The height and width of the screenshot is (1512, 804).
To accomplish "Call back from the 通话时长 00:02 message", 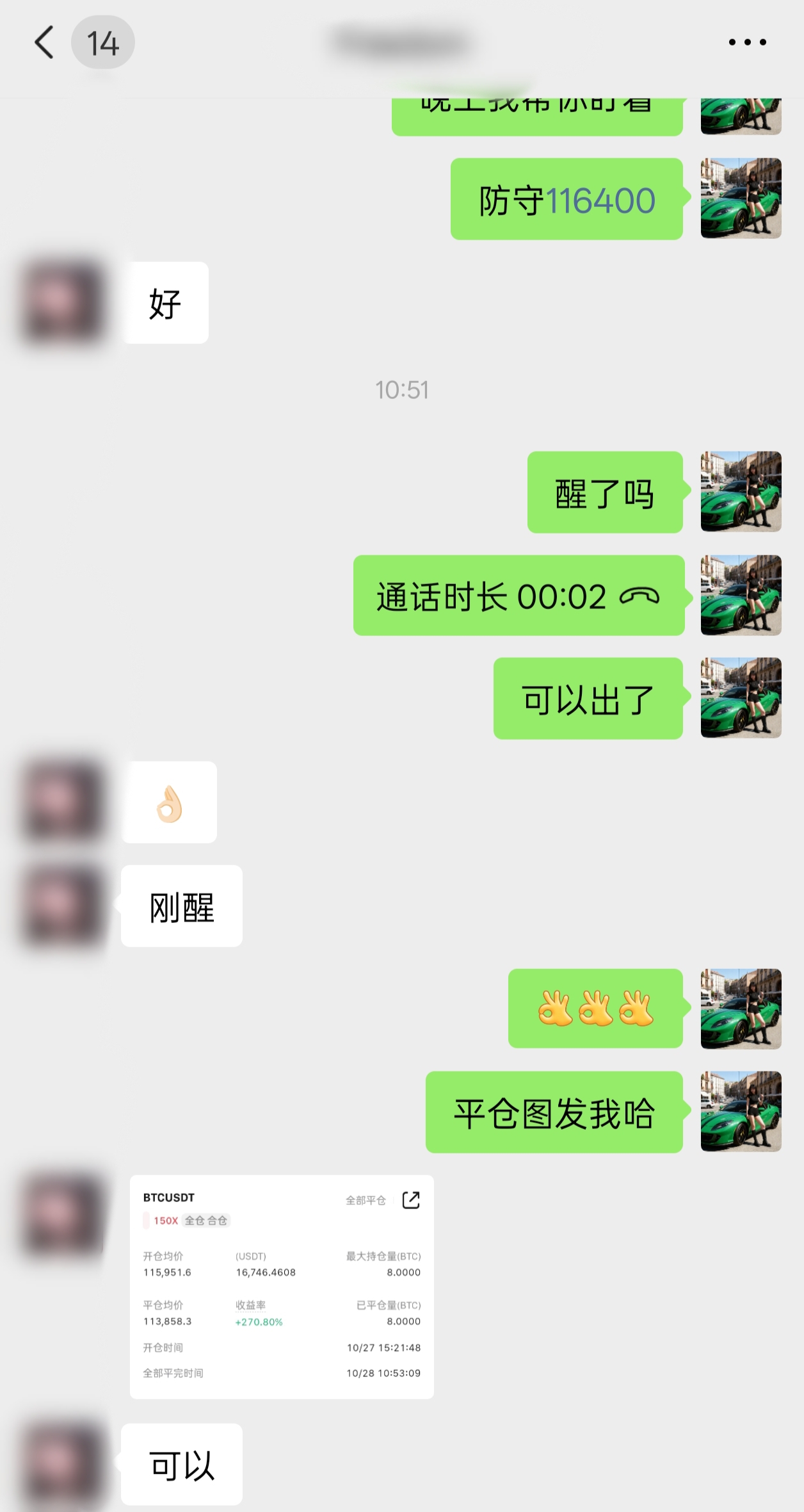I will (x=519, y=596).
